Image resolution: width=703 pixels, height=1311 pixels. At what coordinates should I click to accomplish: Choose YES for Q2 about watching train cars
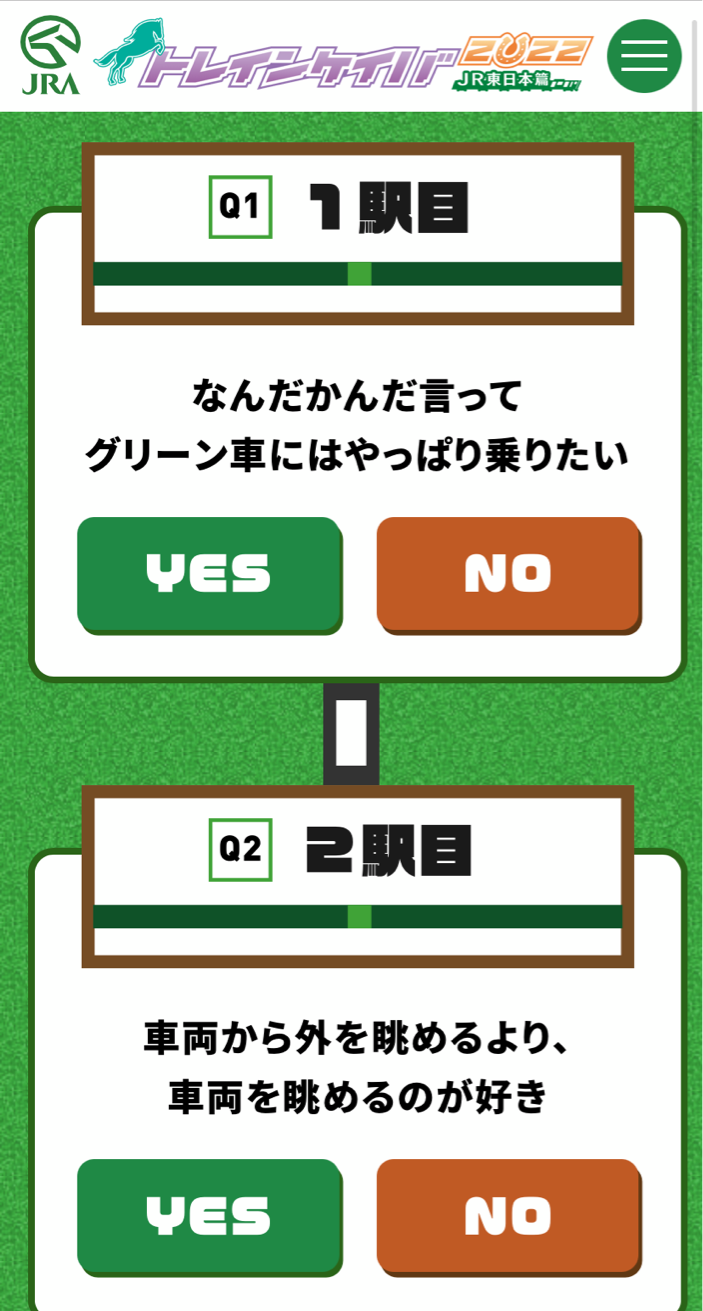tap(209, 1215)
